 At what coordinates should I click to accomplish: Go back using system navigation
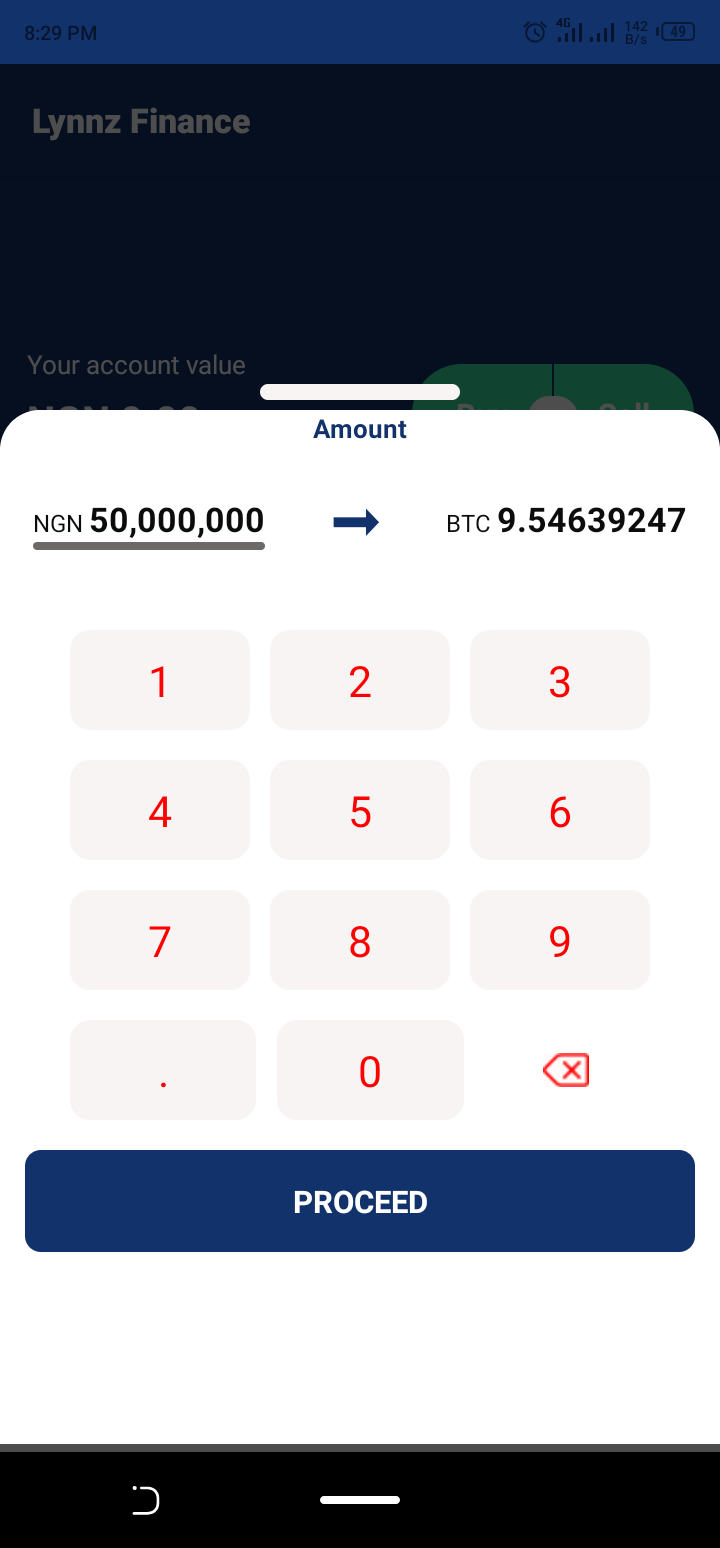(146, 1500)
